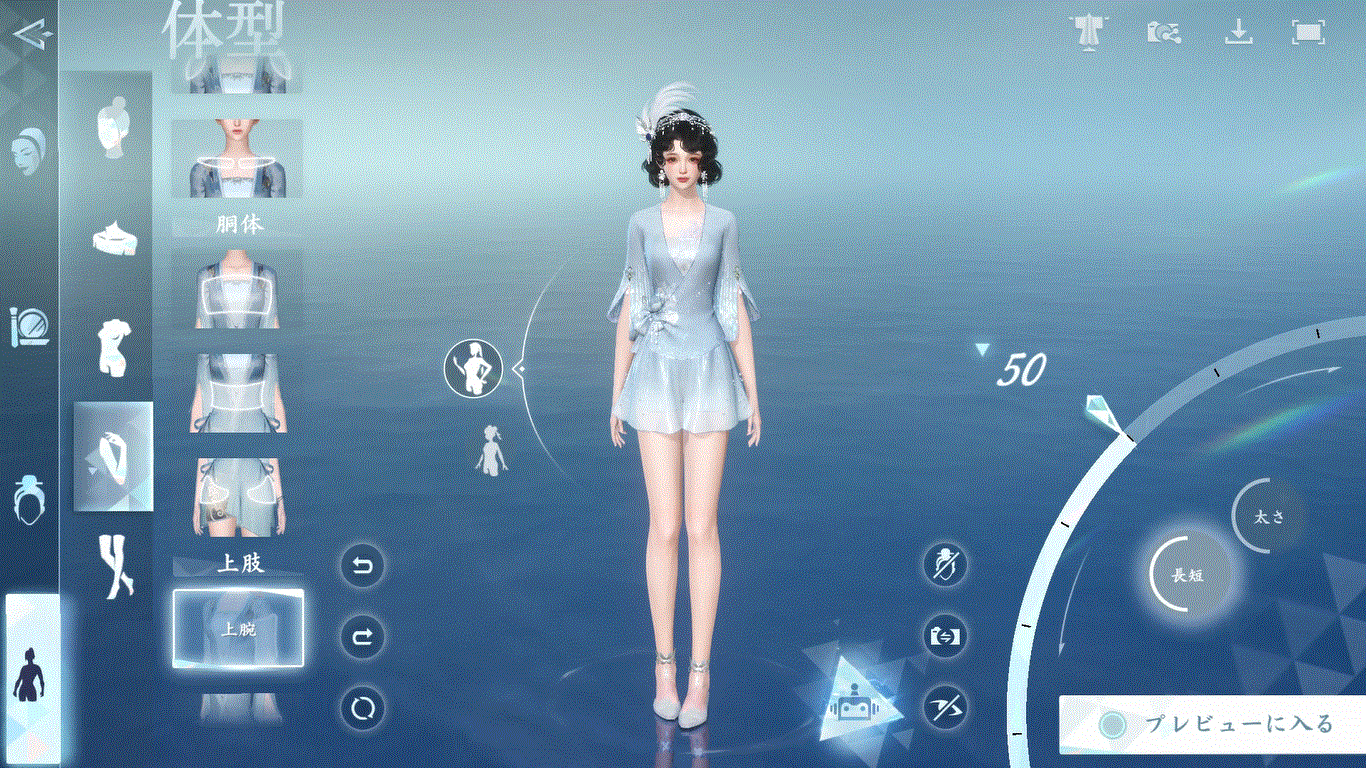Screen dimensions: 1366x768
Task: Switch to the hairstyle tab
Action: (30, 498)
